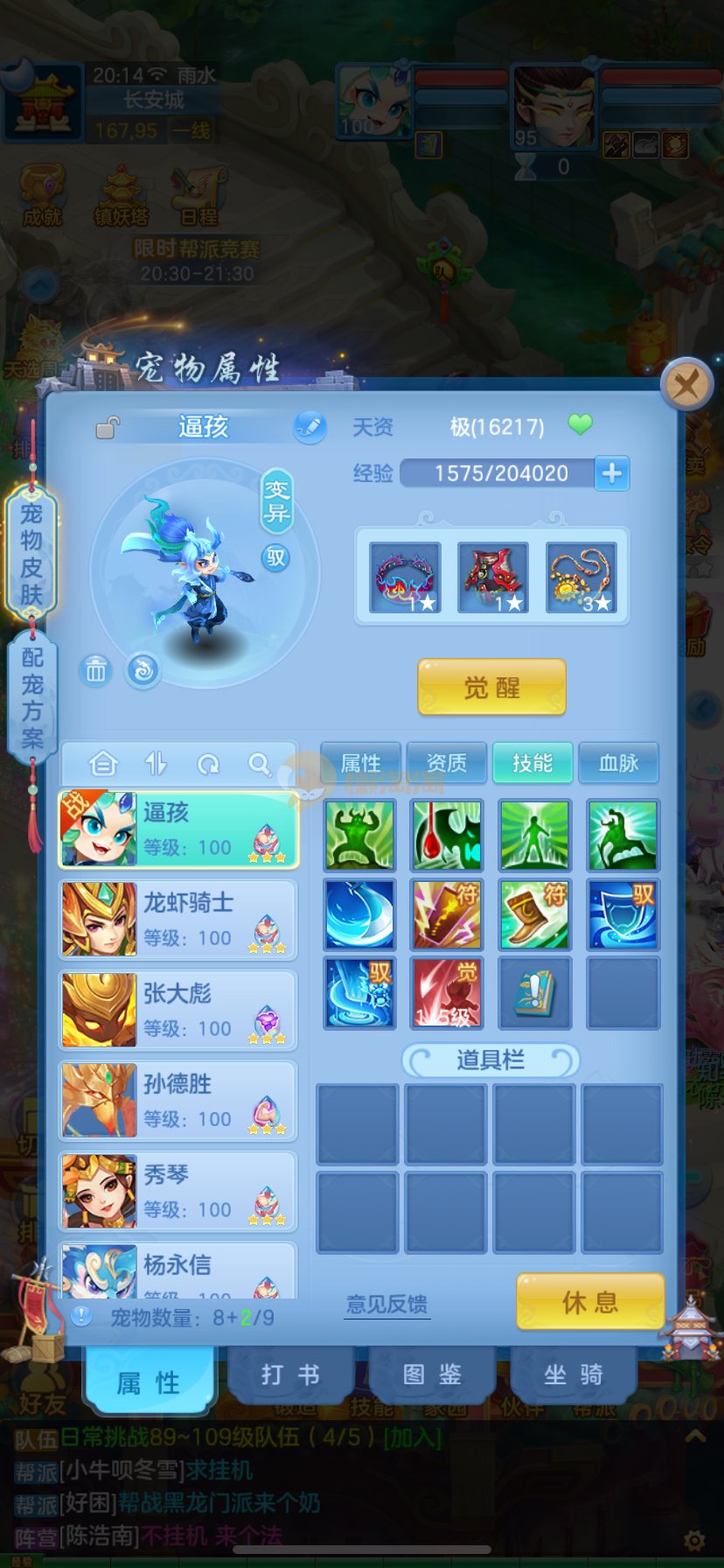Go to the 打书 tab

tap(290, 1375)
